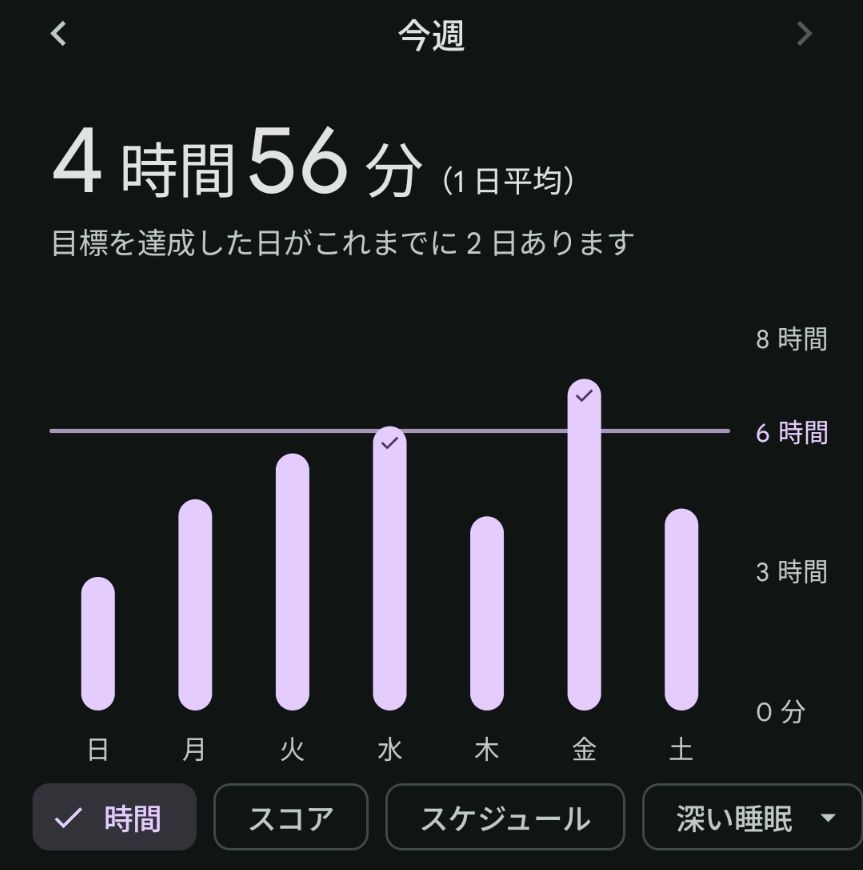Go back to the previous week
This screenshot has width=863, height=870.
[x=59, y=34]
